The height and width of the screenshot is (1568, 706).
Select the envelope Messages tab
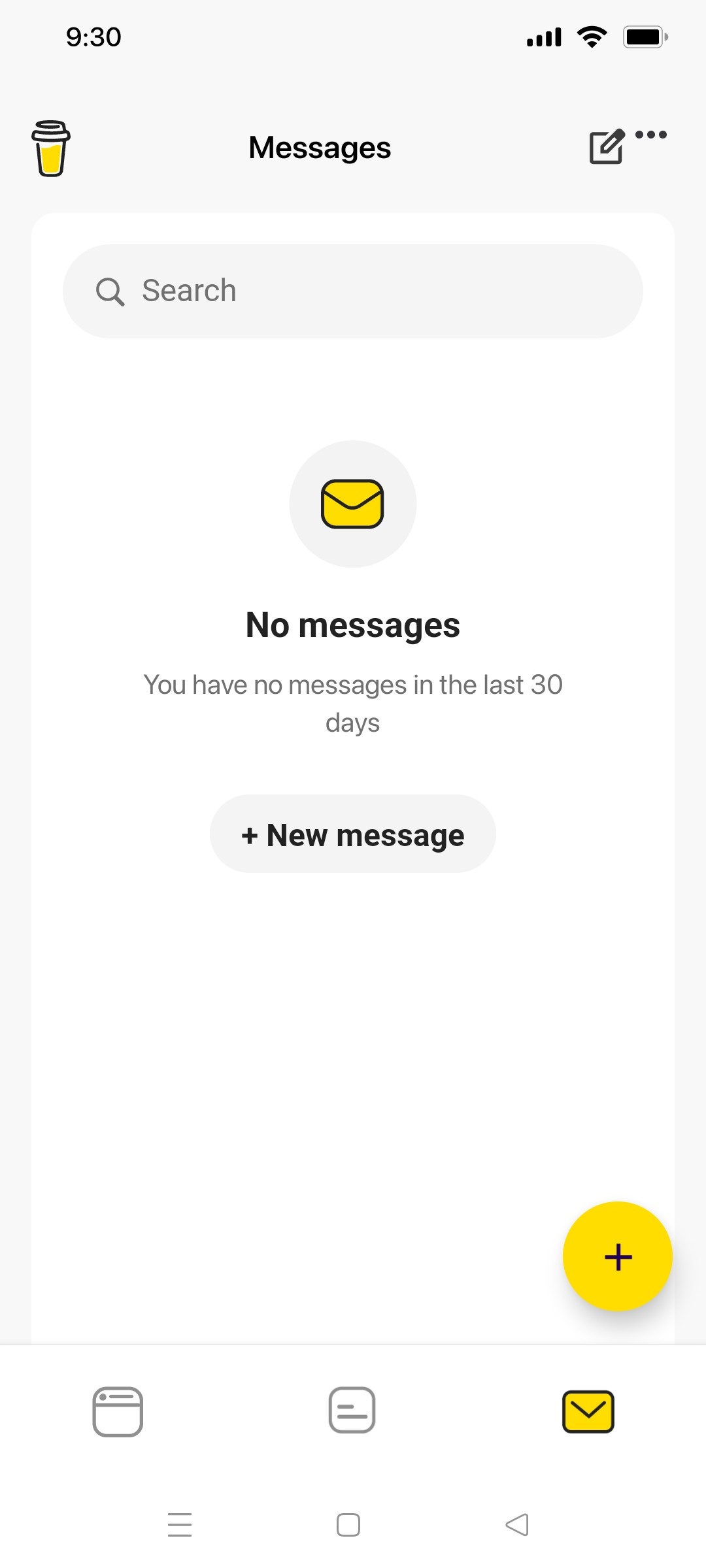pos(588,1411)
